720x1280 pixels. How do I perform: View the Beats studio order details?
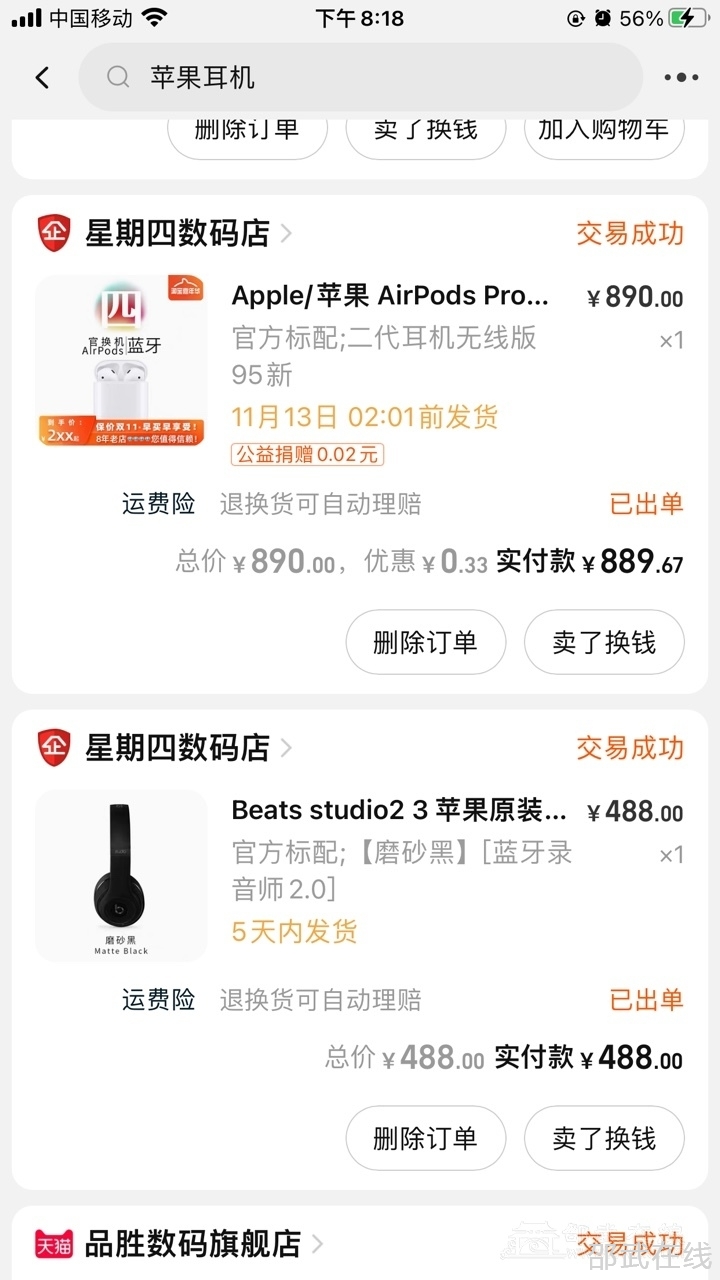399,810
